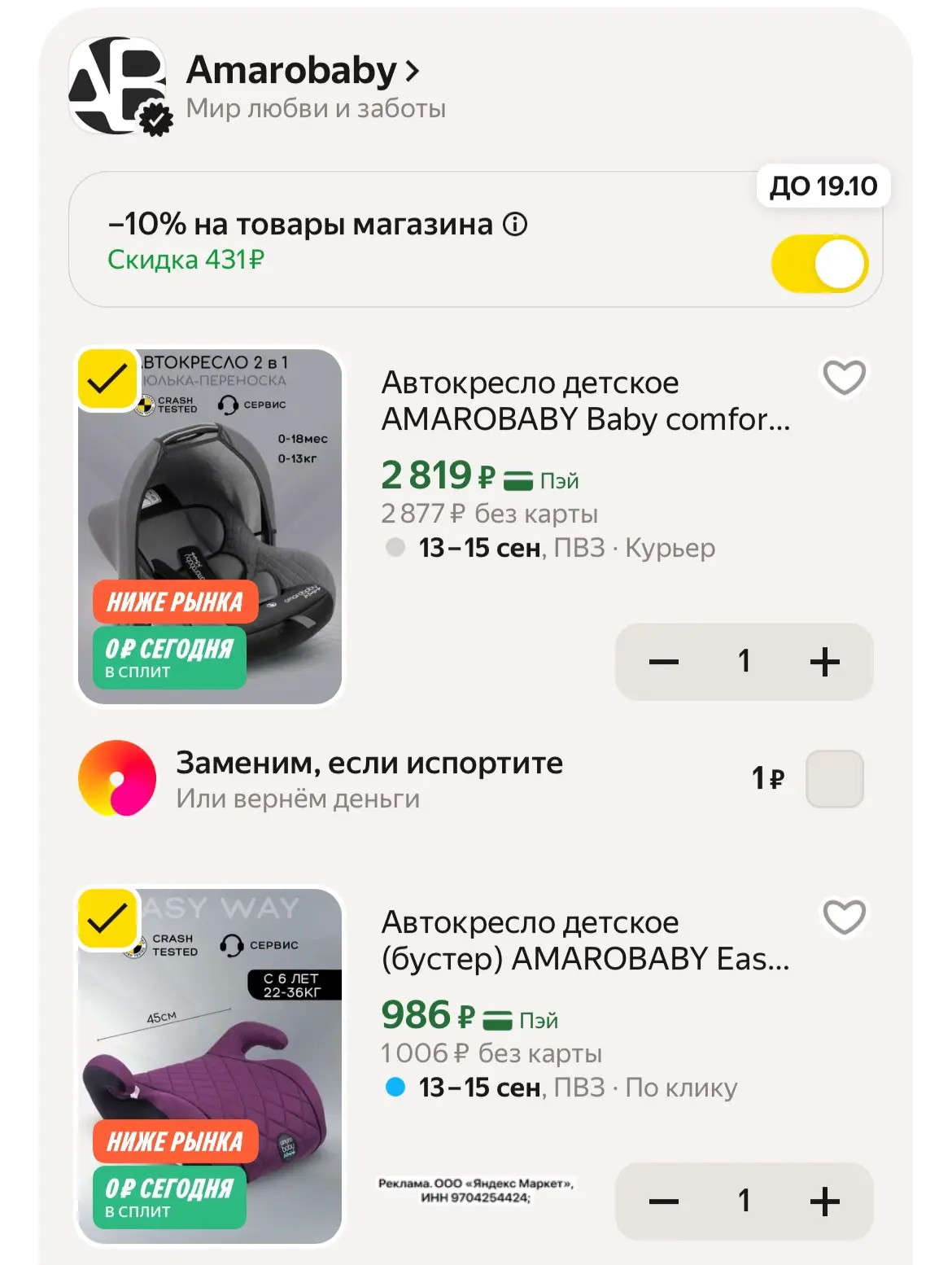Enable the 1₽ replacement protection option

coord(834,779)
